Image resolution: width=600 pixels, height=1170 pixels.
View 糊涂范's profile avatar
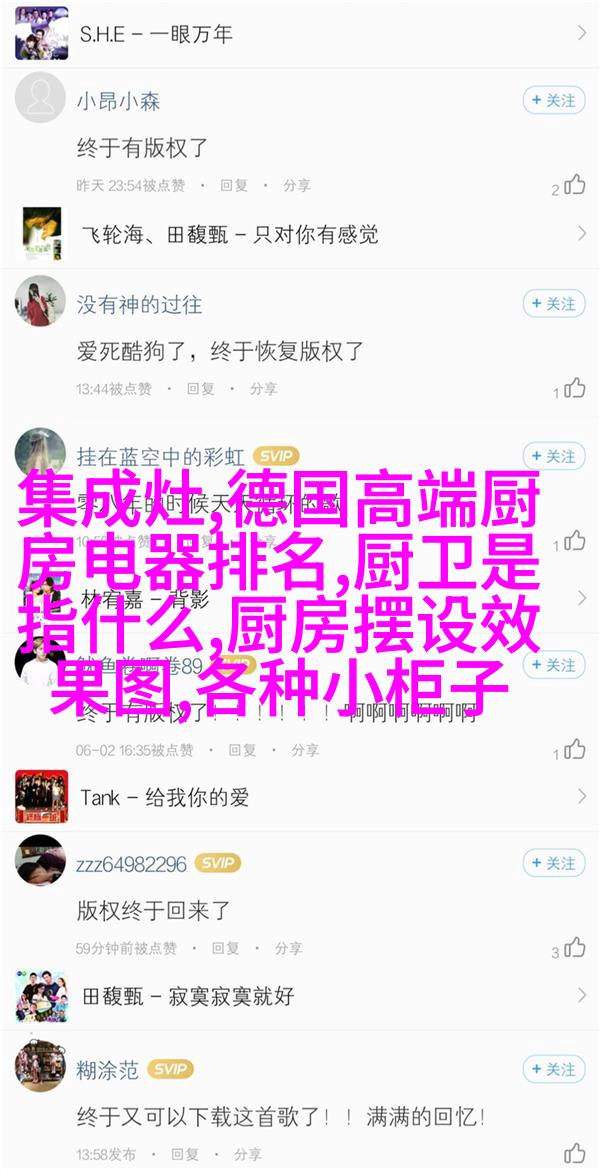pyautogui.click(x=41, y=1070)
